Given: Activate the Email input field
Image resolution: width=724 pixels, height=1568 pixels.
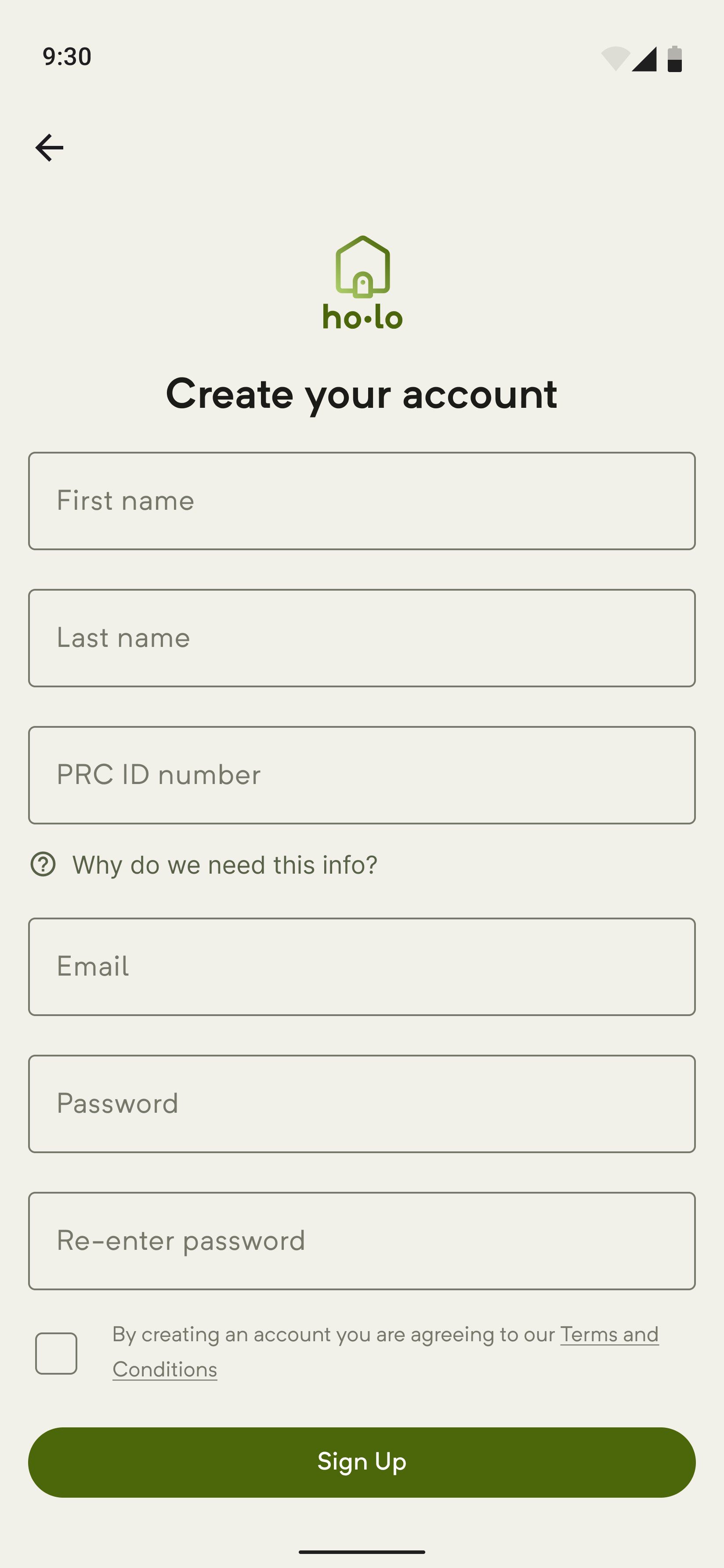Looking at the screenshot, I should 362,967.
